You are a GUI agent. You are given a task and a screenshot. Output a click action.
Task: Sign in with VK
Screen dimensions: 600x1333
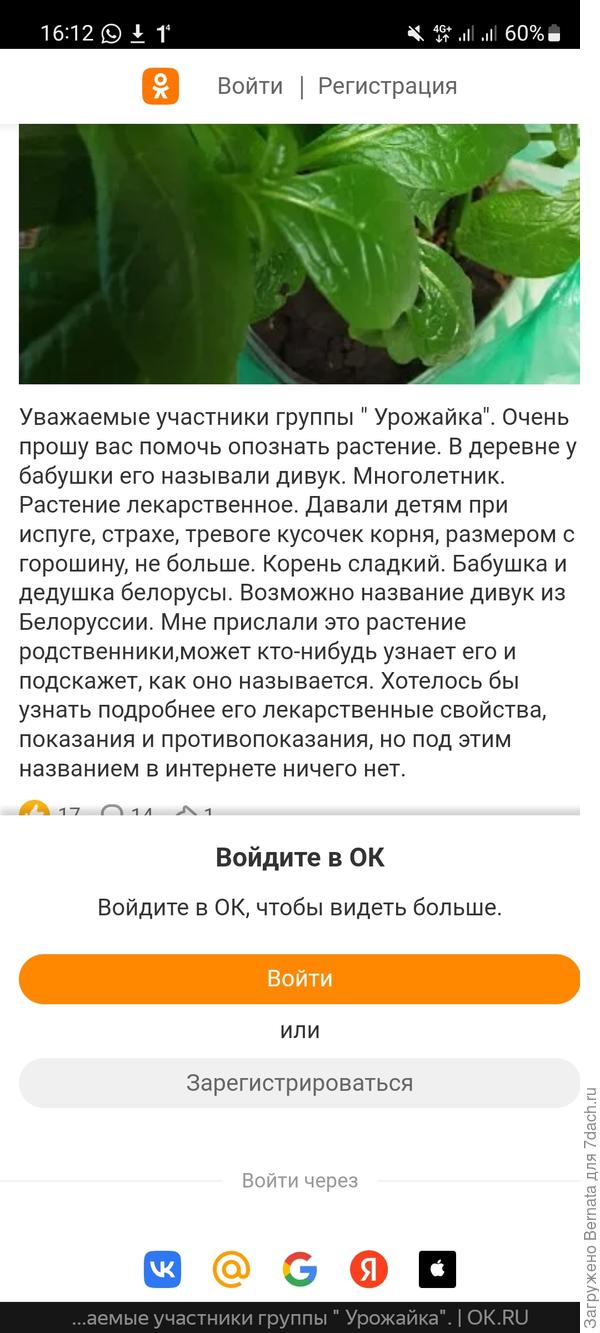[162, 1269]
